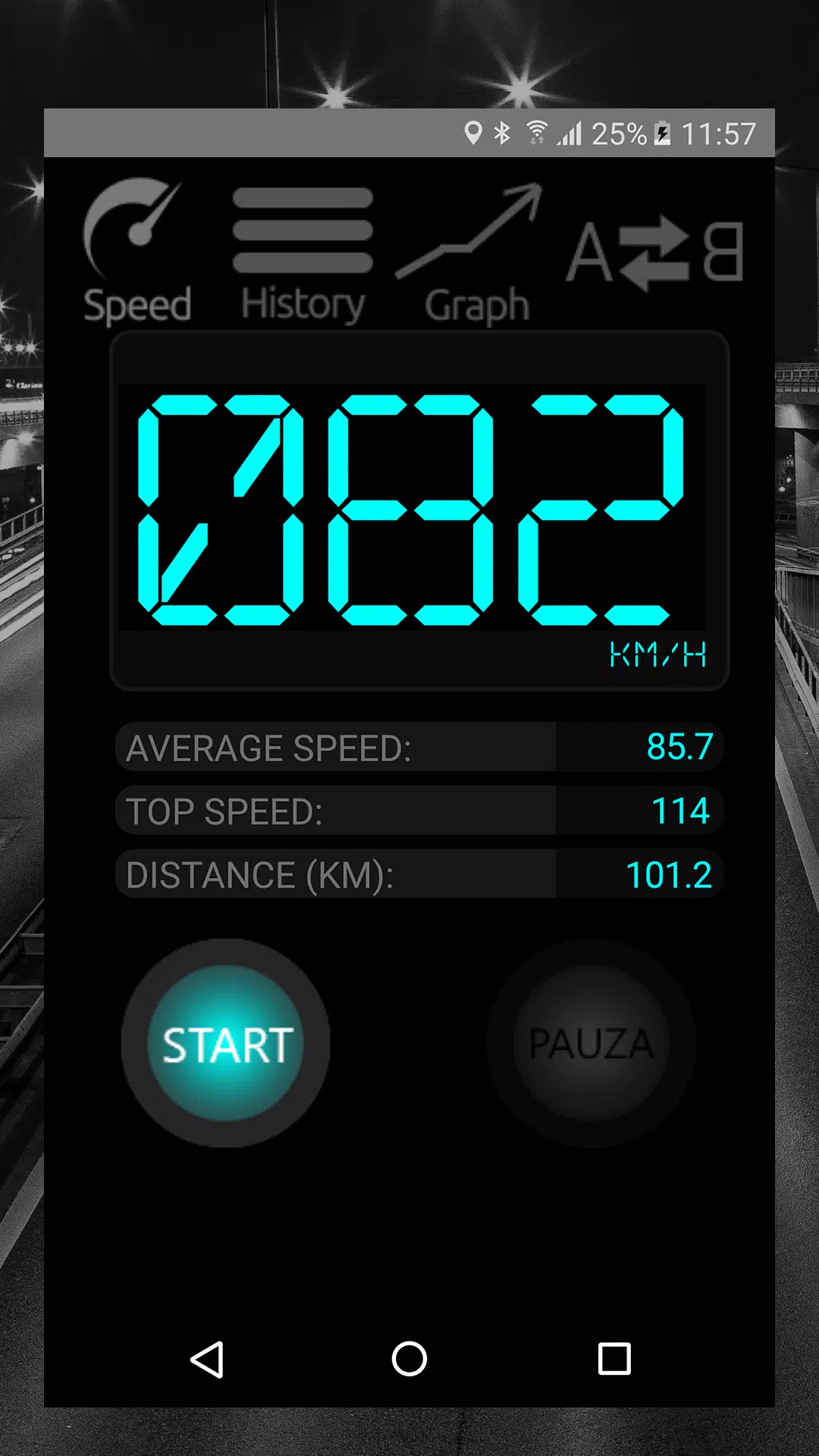The height and width of the screenshot is (1456, 819).
Task: Go back using the navigation bar
Action: click(206, 1359)
